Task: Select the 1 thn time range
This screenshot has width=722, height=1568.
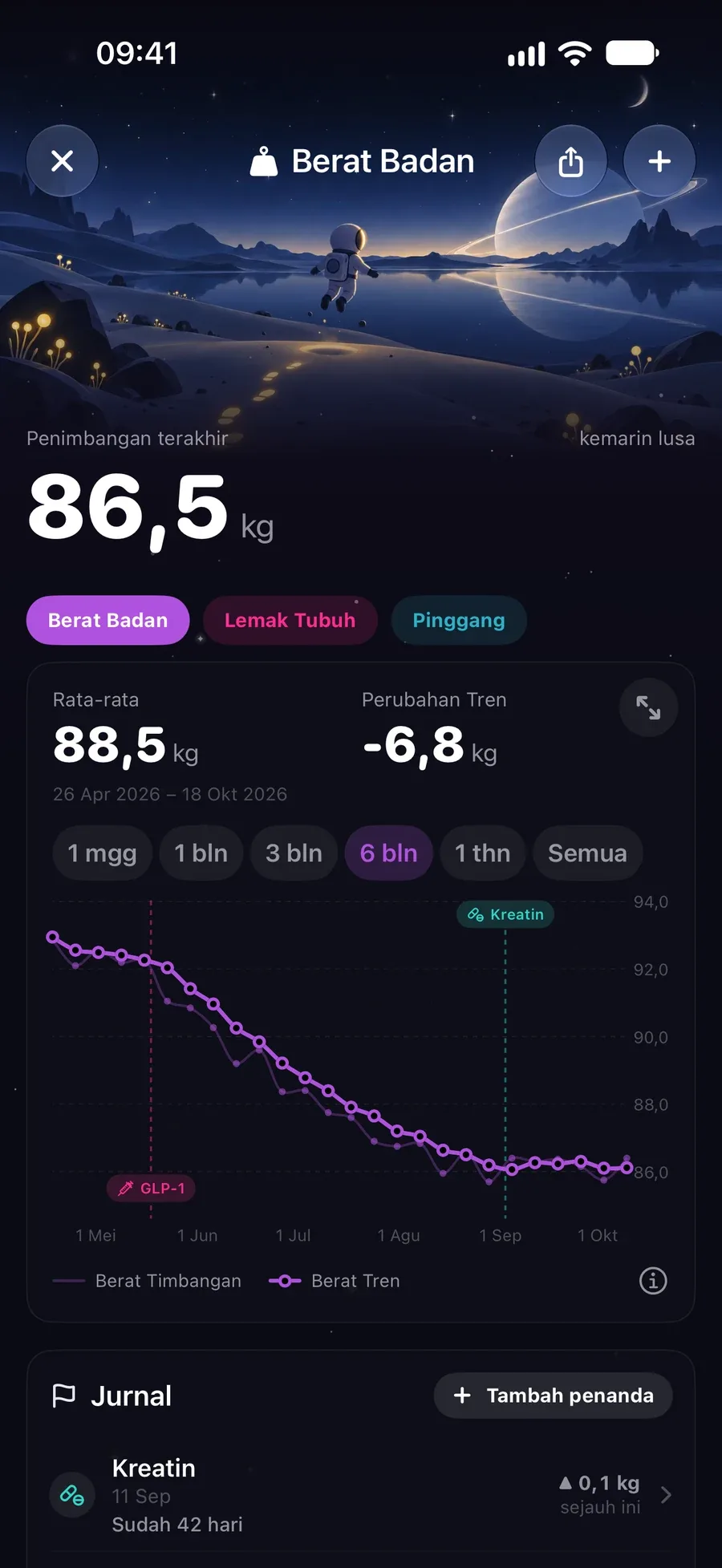Action: 482,853
